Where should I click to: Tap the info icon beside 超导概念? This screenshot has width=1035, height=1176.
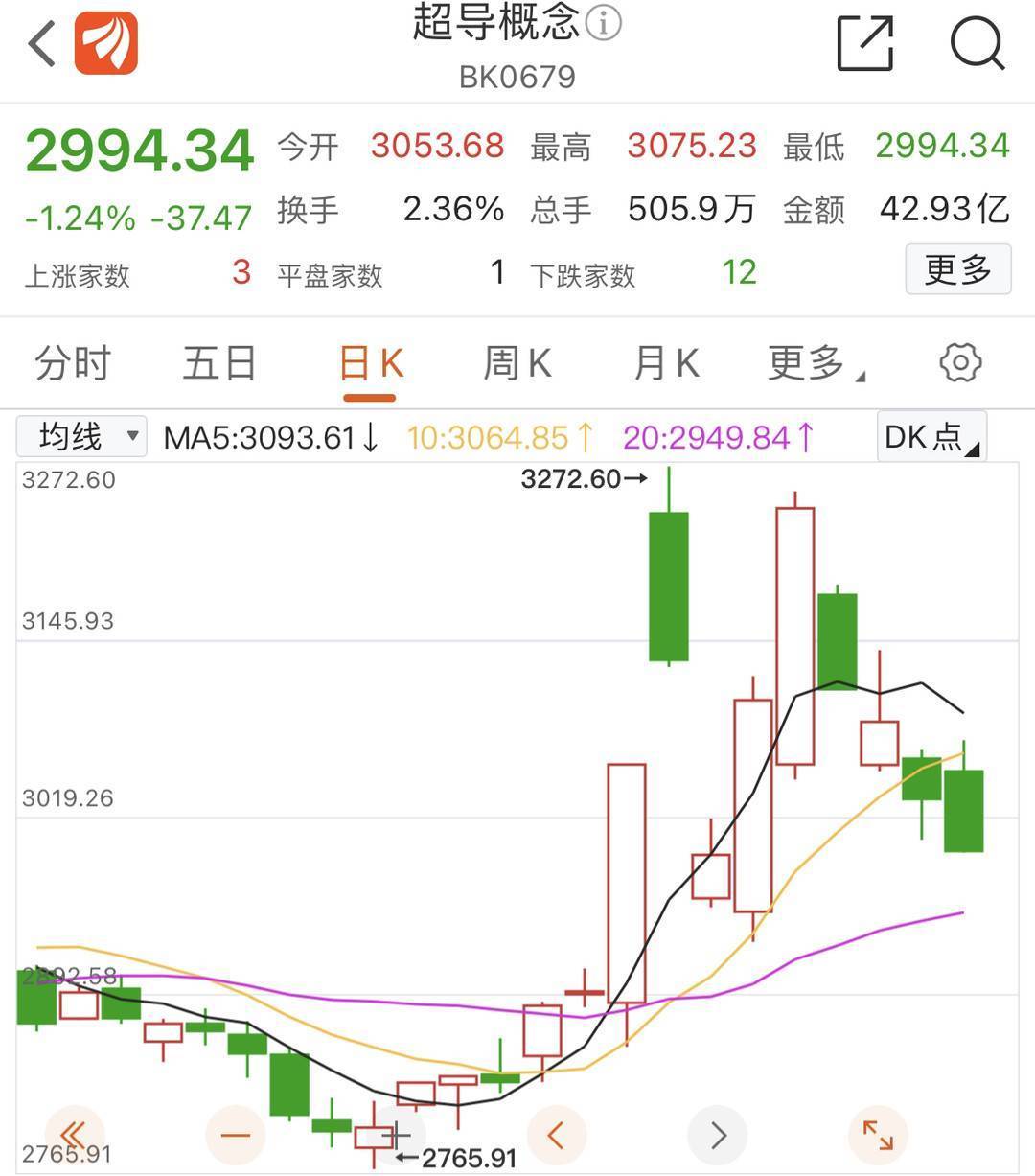coord(604,23)
